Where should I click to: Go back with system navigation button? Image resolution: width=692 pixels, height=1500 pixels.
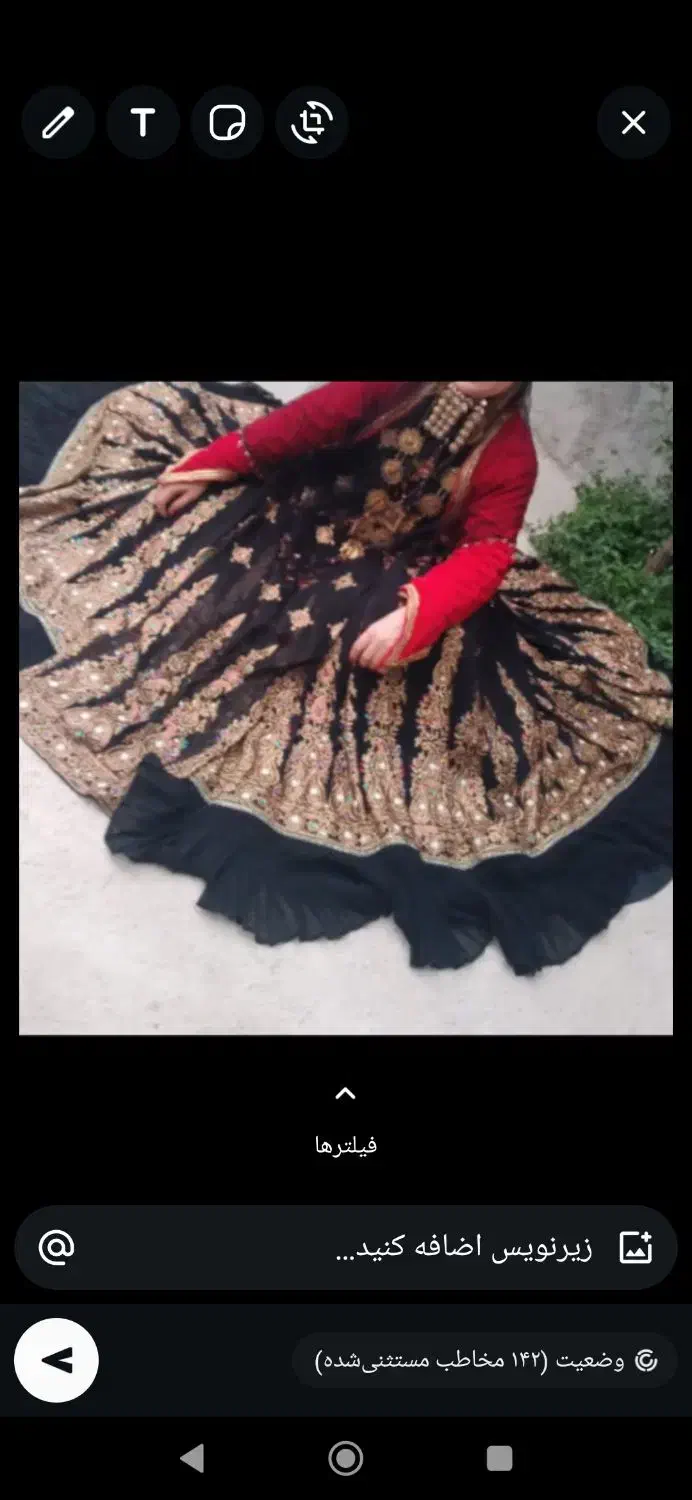tap(192, 1458)
